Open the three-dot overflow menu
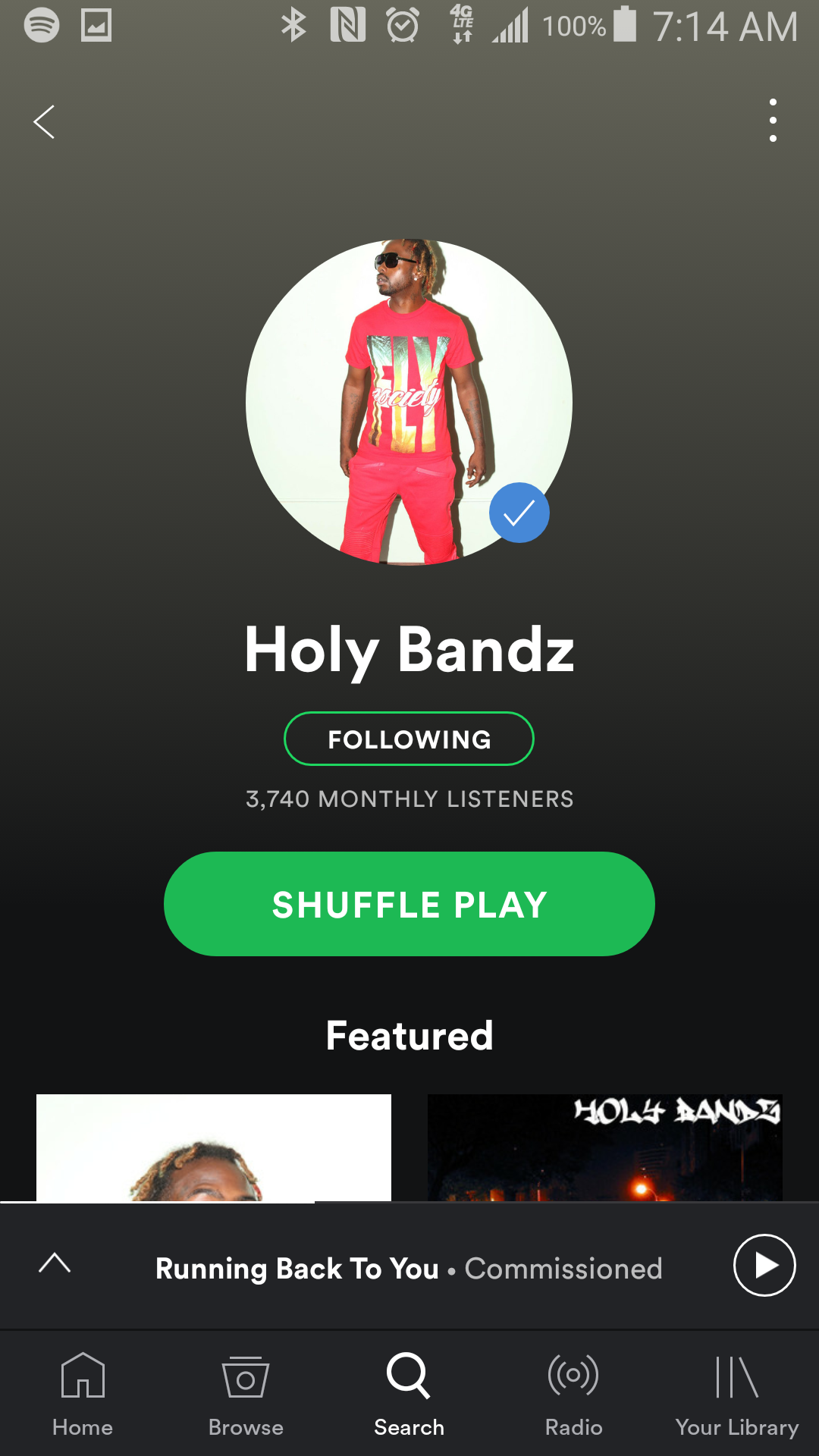 click(x=773, y=120)
